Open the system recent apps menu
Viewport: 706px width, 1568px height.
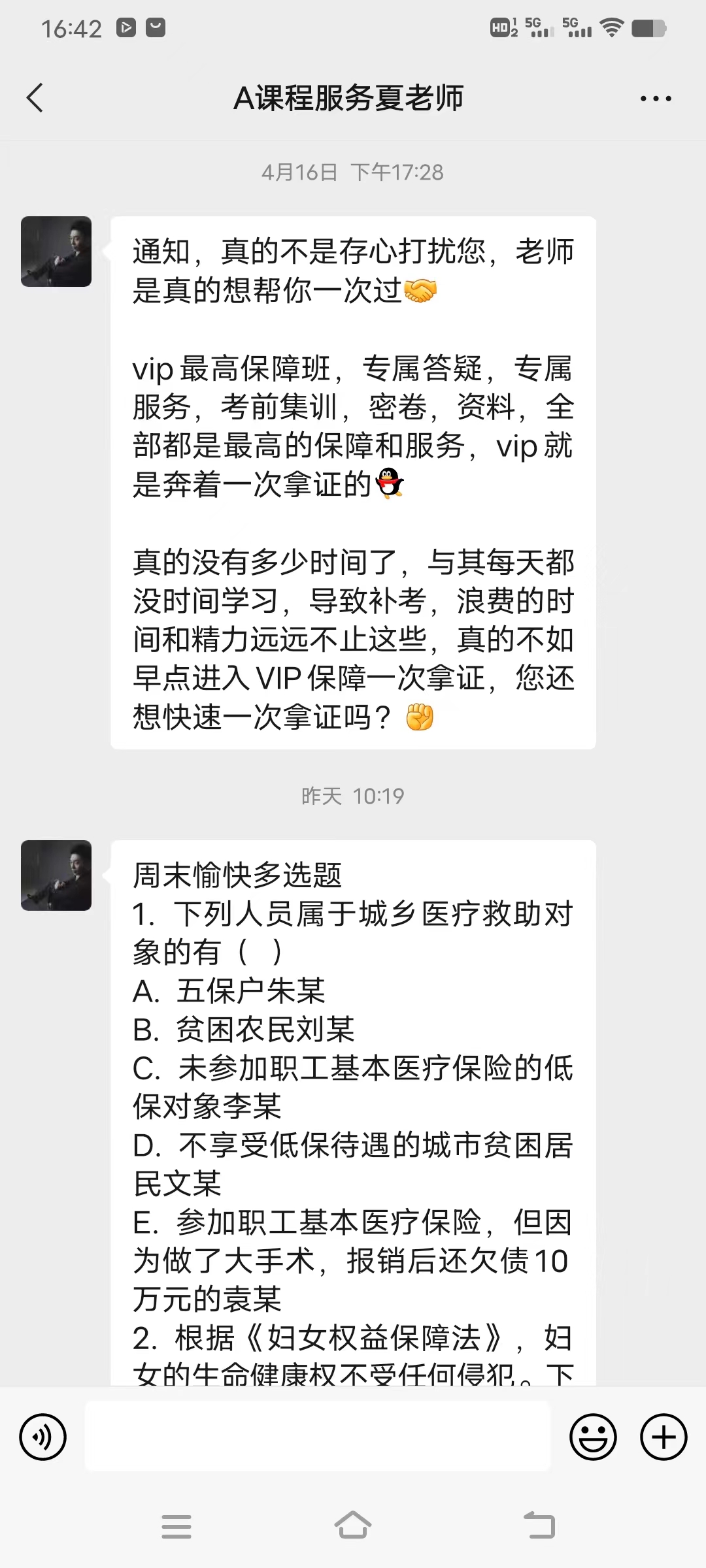tap(176, 1527)
